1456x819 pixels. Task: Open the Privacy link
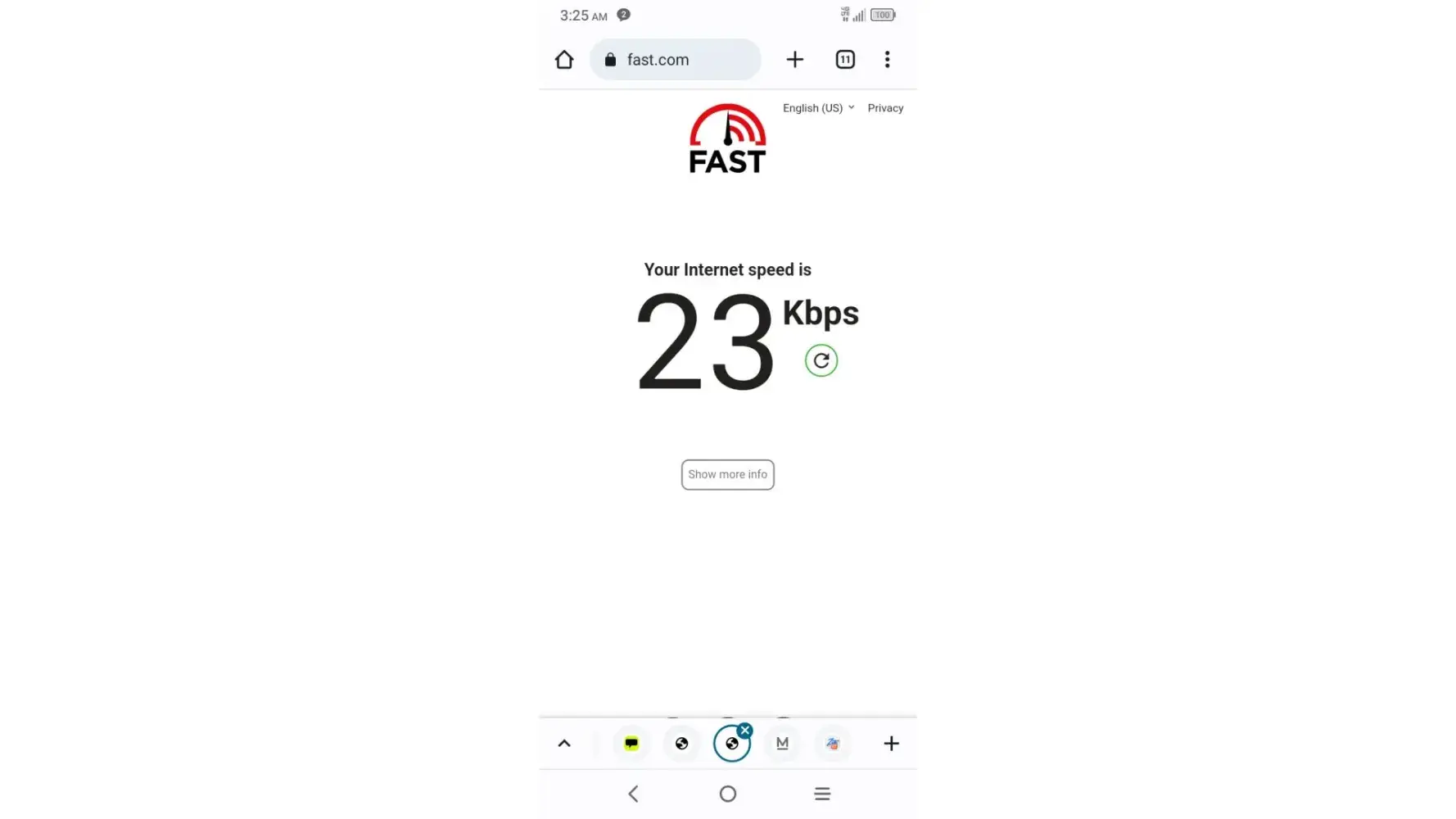(x=885, y=108)
